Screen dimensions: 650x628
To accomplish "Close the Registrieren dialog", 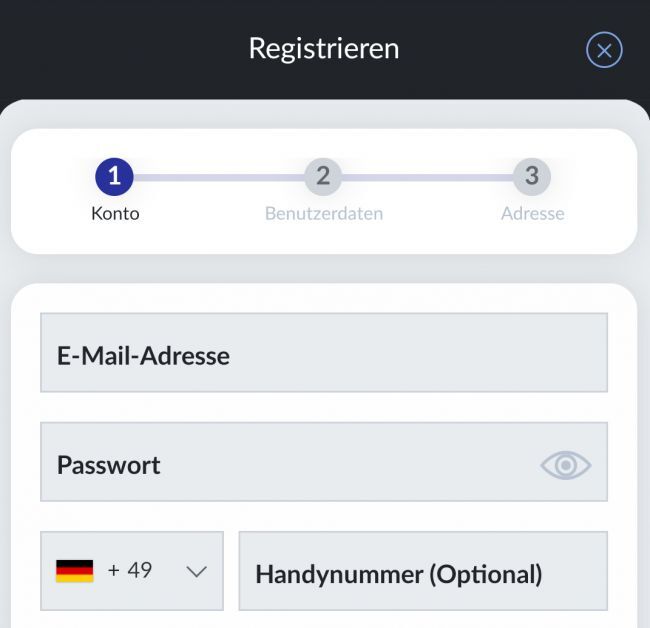I will pyautogui.click(x=604, y=49).
